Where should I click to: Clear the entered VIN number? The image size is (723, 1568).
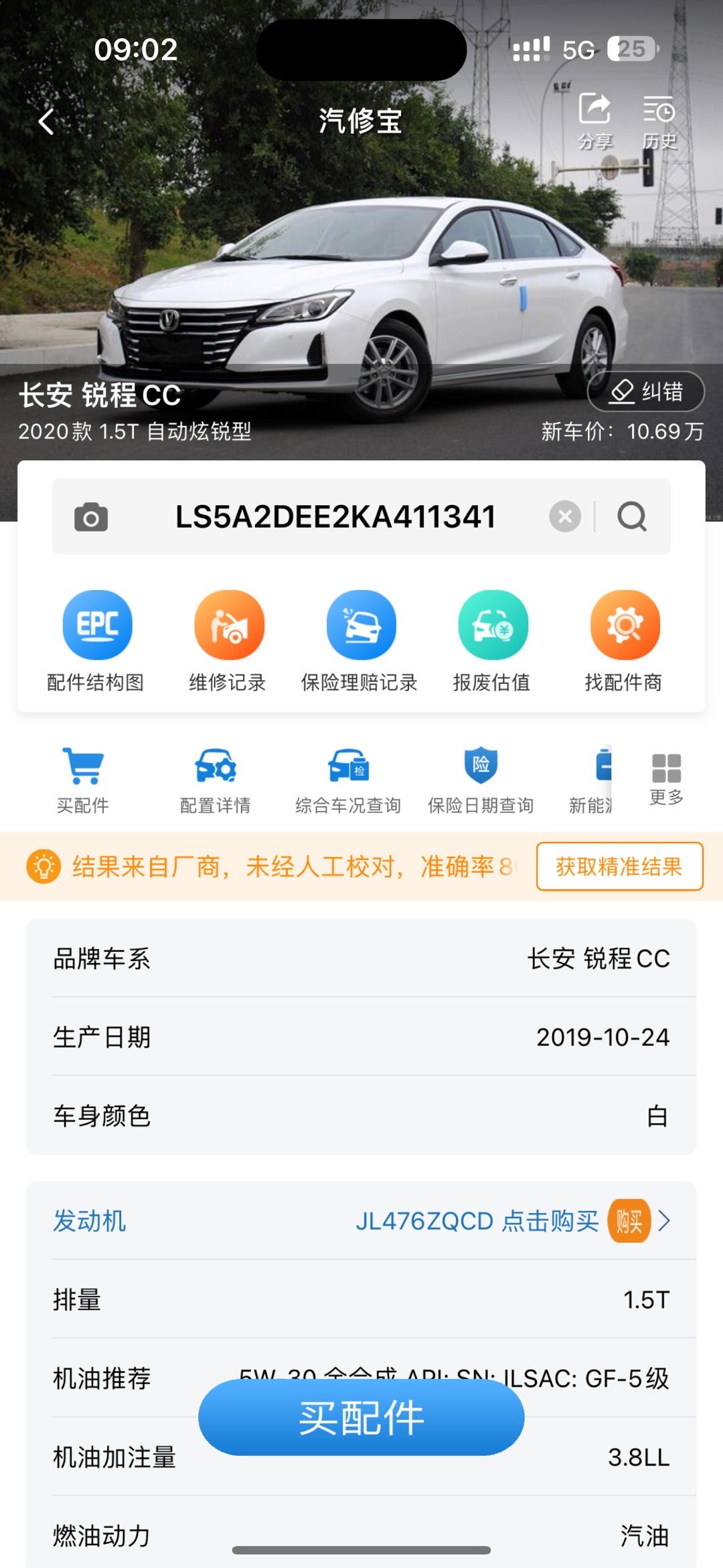pos(565,516)
